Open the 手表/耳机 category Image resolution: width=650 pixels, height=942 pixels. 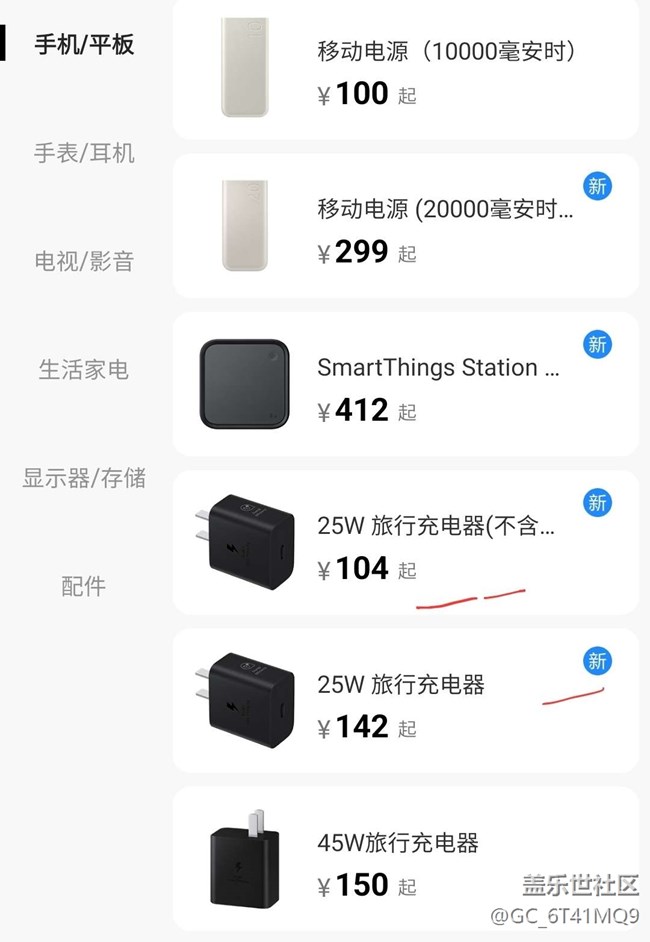click(x=84, y=153)
